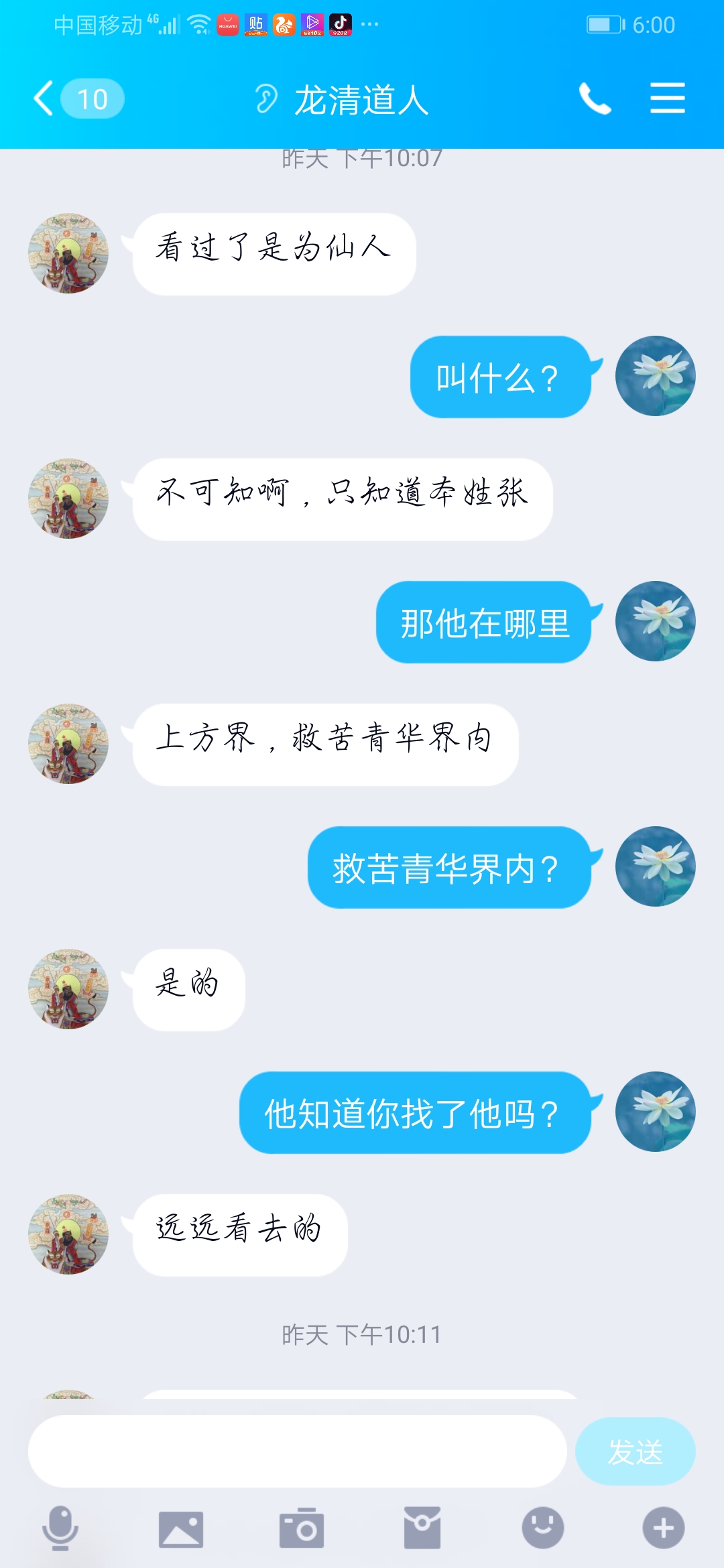Image resolution: width=724 pixels, height=1568 pixels.
Task: Select the camera icon to take a photo
Action: tap(300, 1528)
